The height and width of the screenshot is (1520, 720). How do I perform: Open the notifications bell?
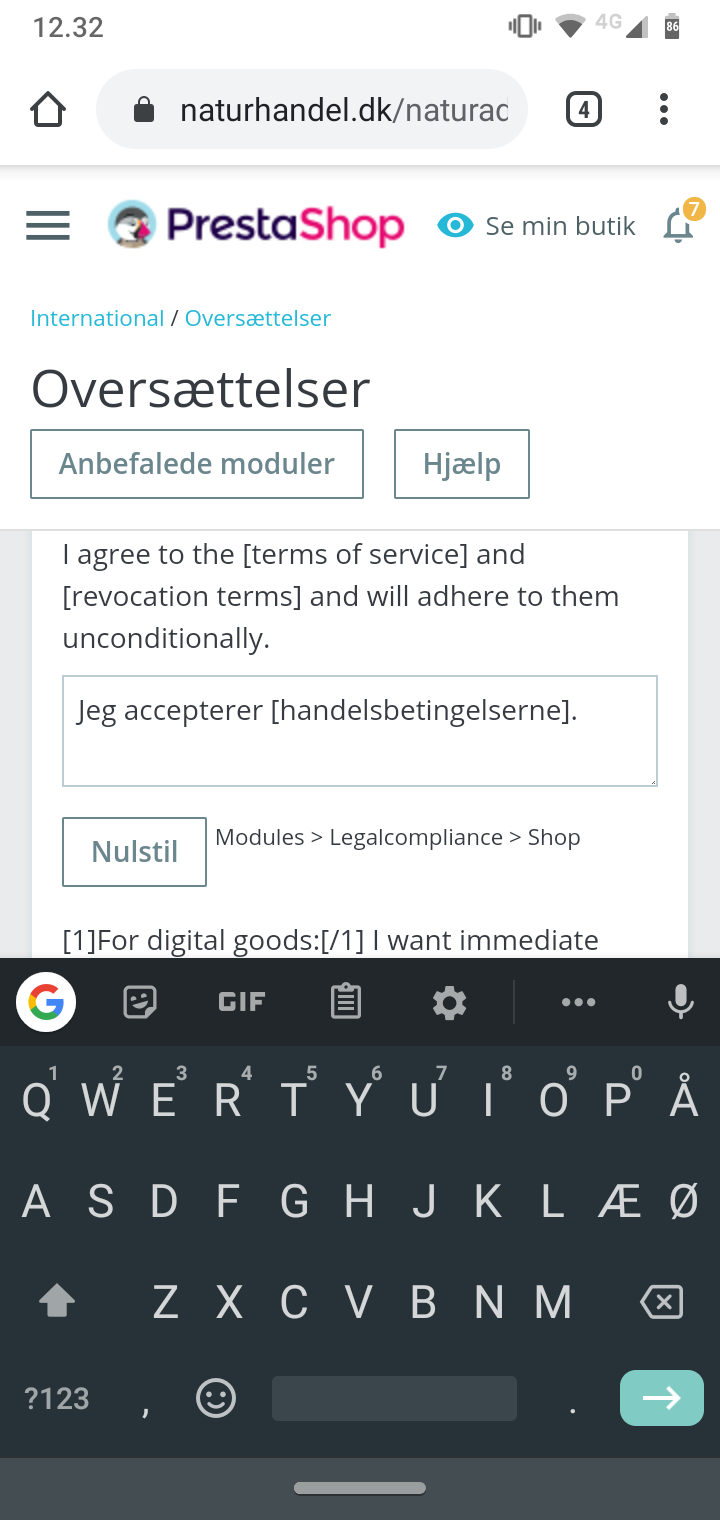(x=680, y=224)
